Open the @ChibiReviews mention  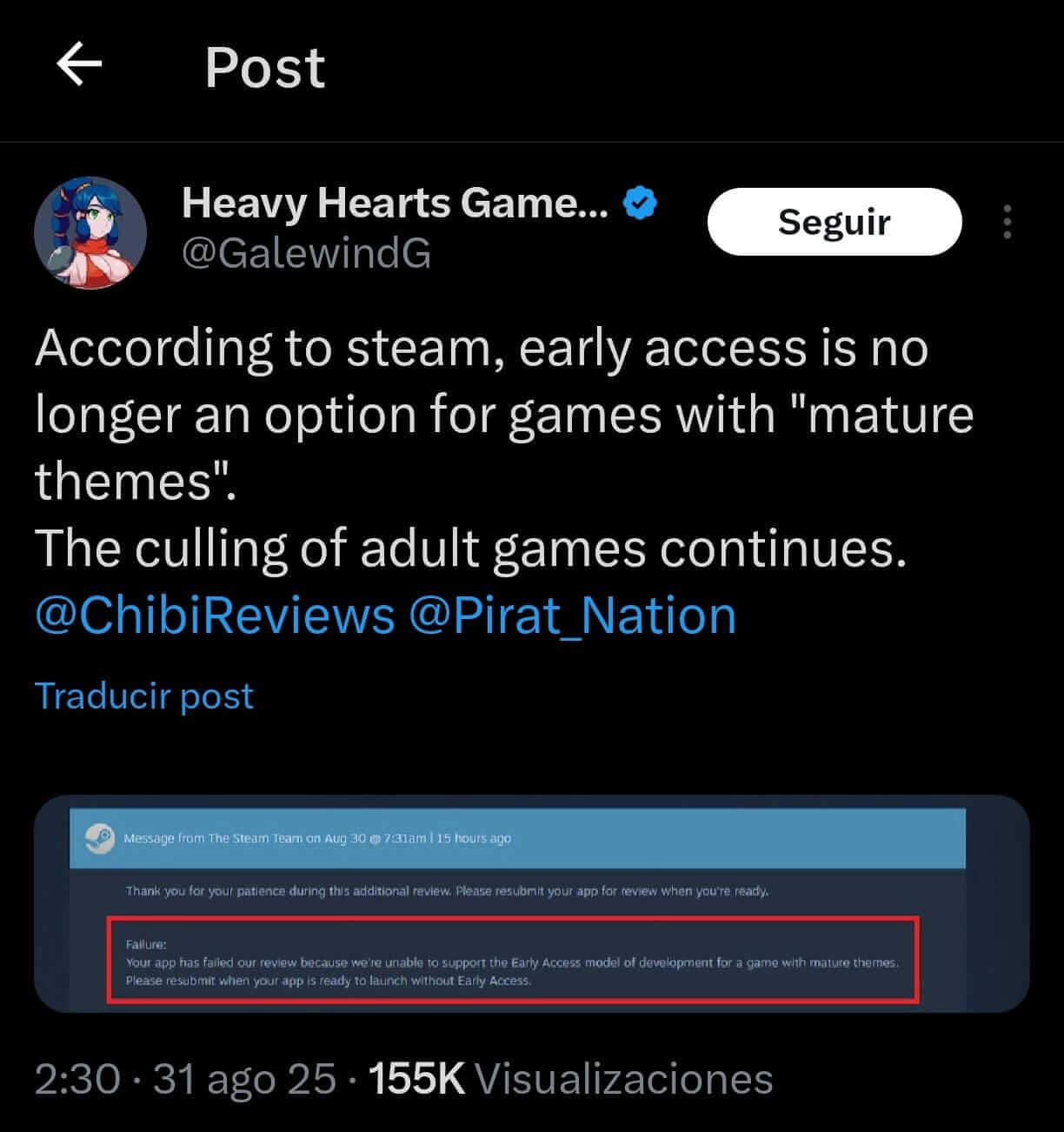click(x=215, y=616)
